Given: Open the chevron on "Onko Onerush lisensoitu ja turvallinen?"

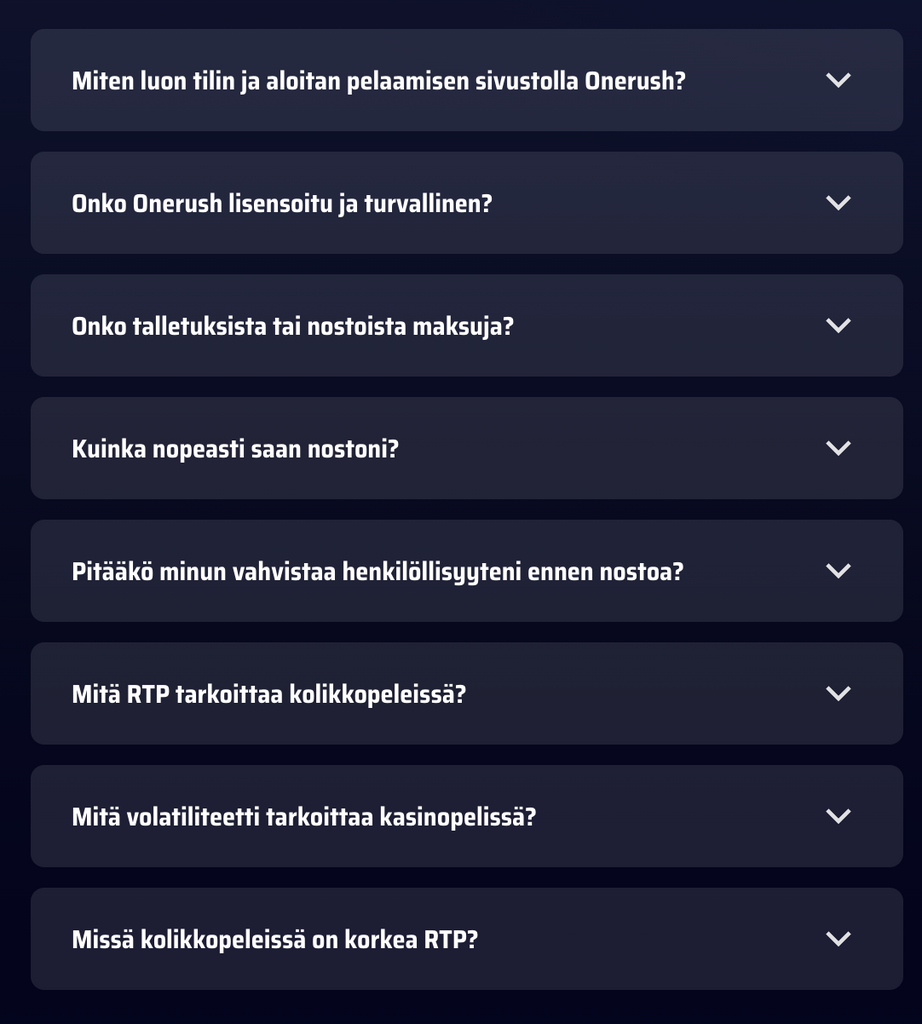Looking at the screenshot, I should click(x=839, y=203).
